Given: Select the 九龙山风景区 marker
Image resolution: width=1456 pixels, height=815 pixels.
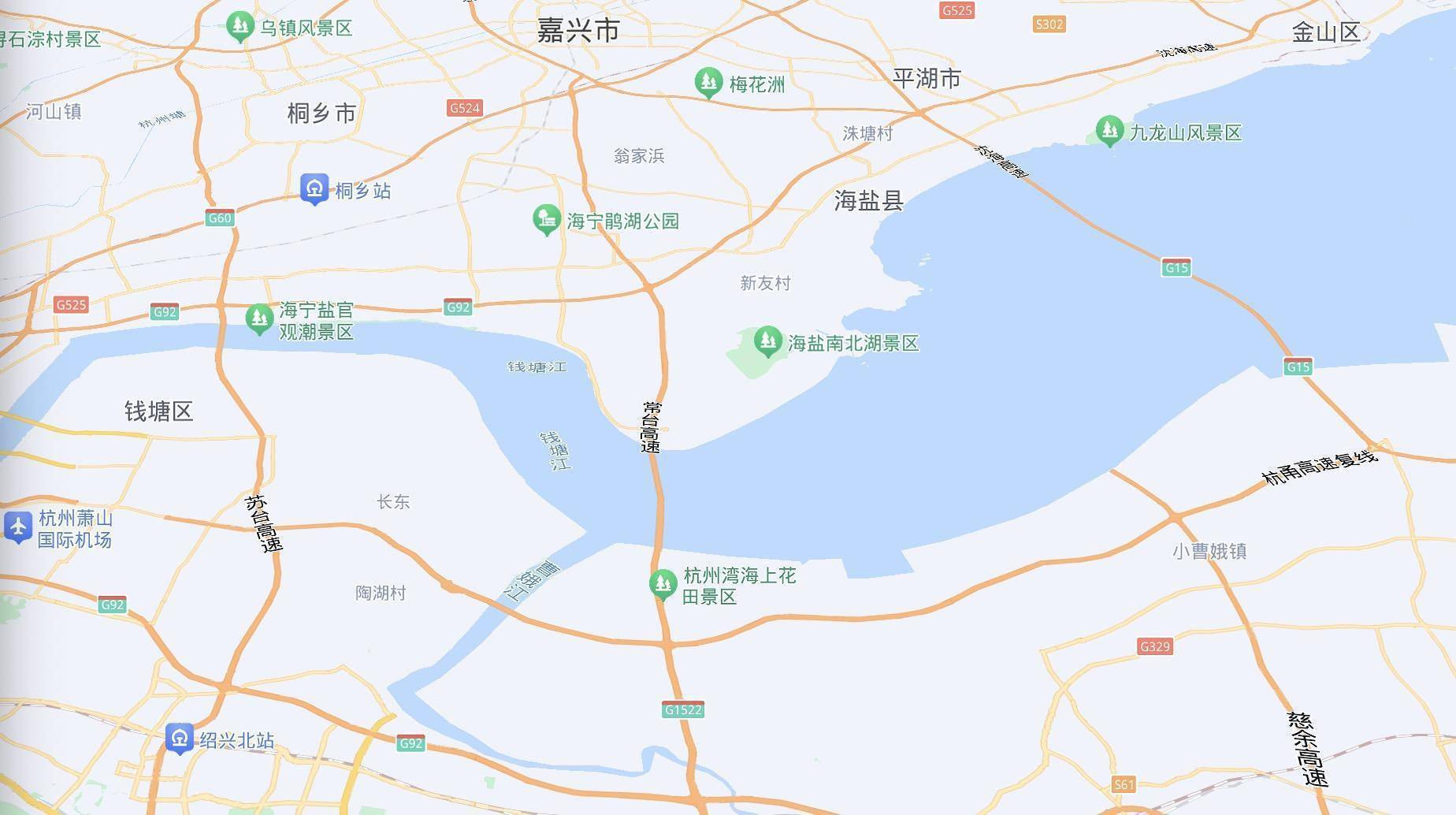Looking at the screenshot, I should pos(1109,131).
